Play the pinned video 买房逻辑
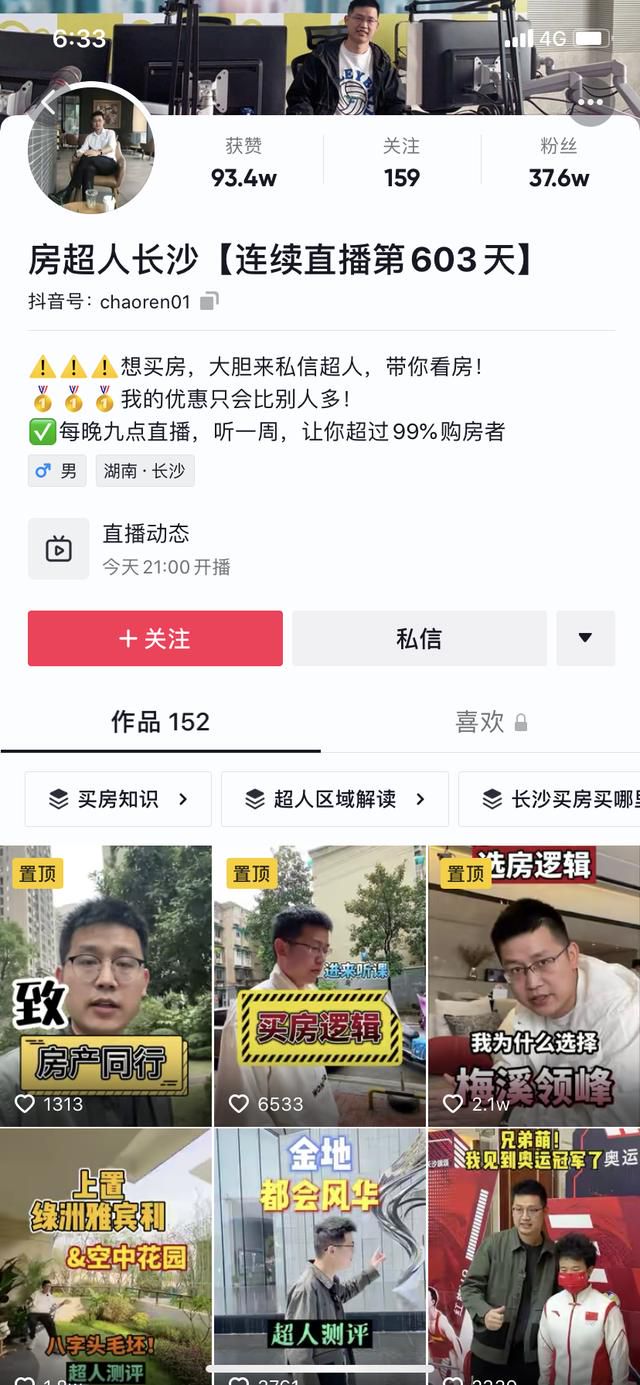 click(x=320, y=986)
